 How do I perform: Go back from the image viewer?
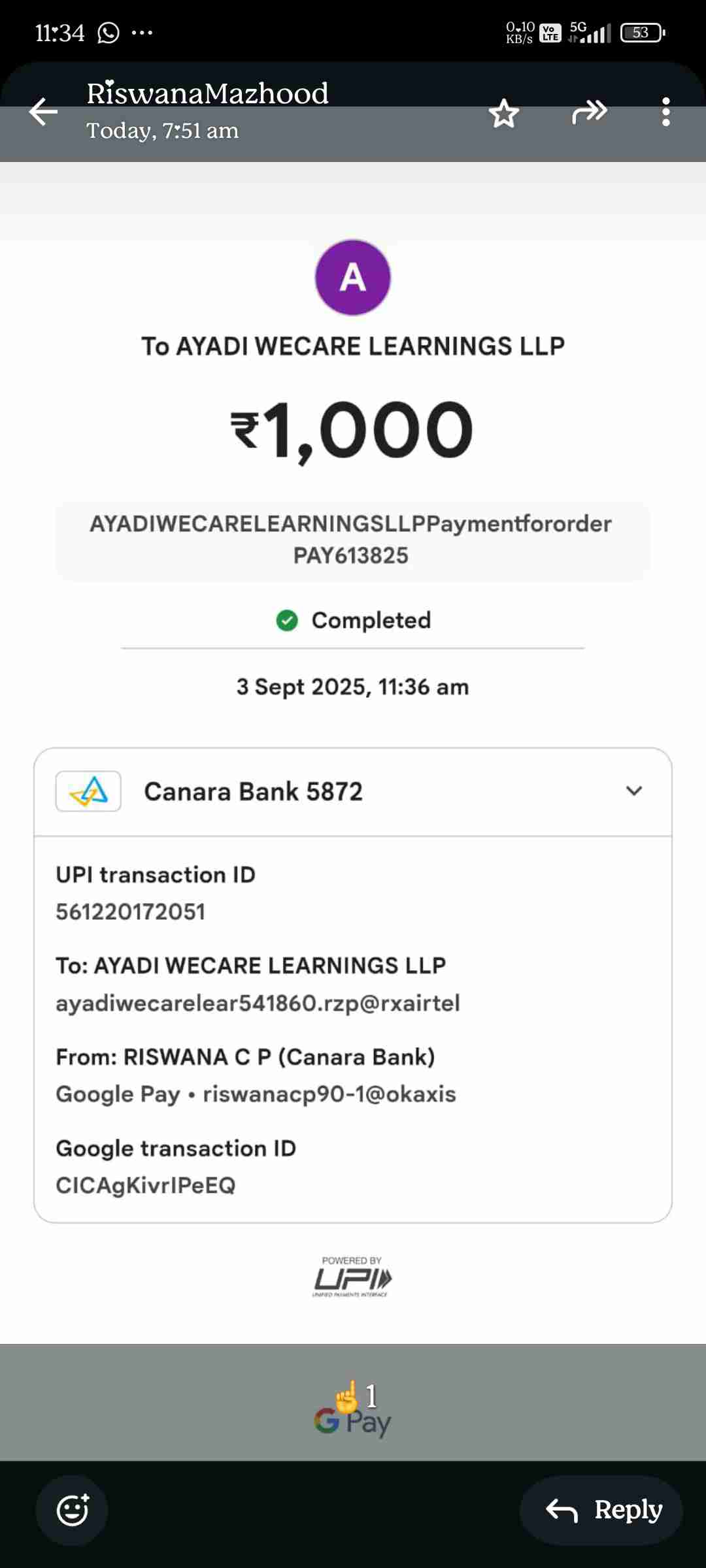point(43,112)
